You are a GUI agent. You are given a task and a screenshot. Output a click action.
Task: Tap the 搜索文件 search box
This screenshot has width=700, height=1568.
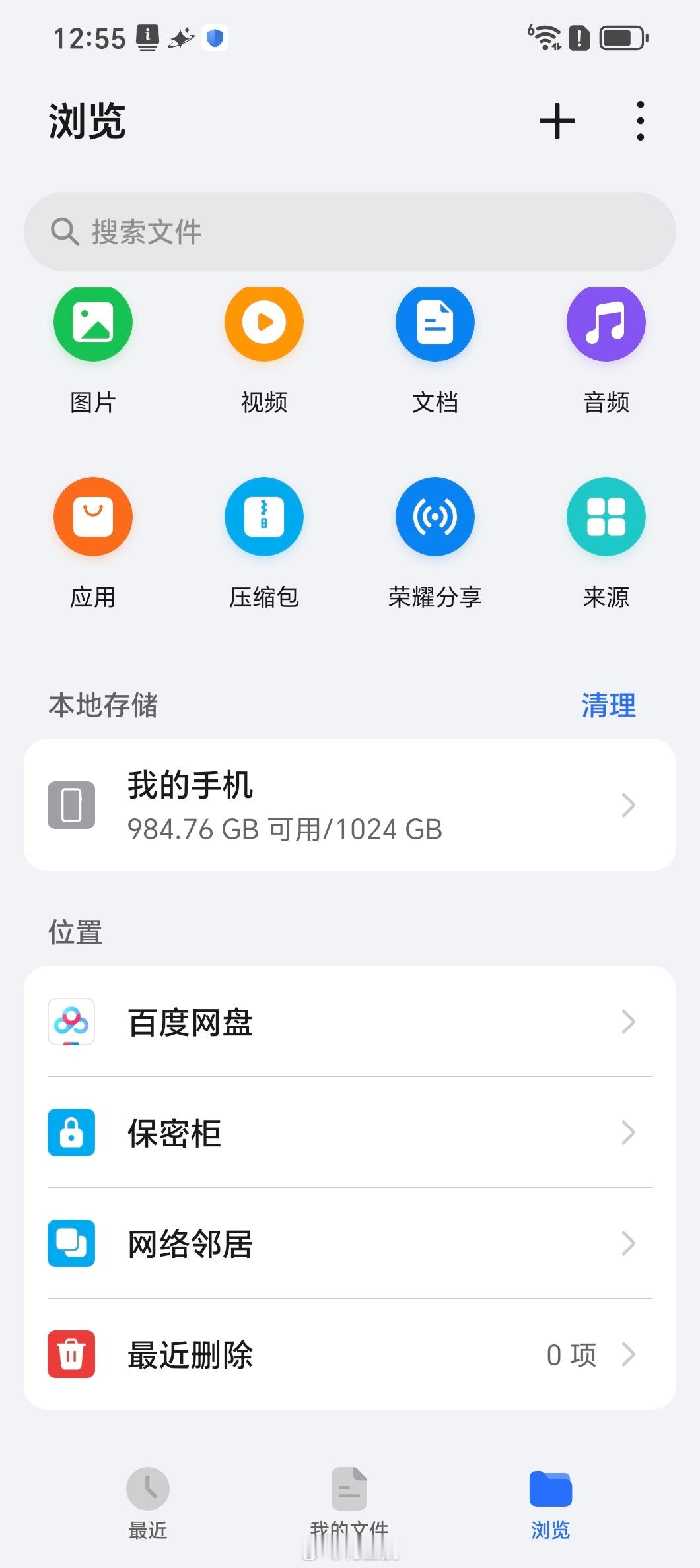coord(350,232)
